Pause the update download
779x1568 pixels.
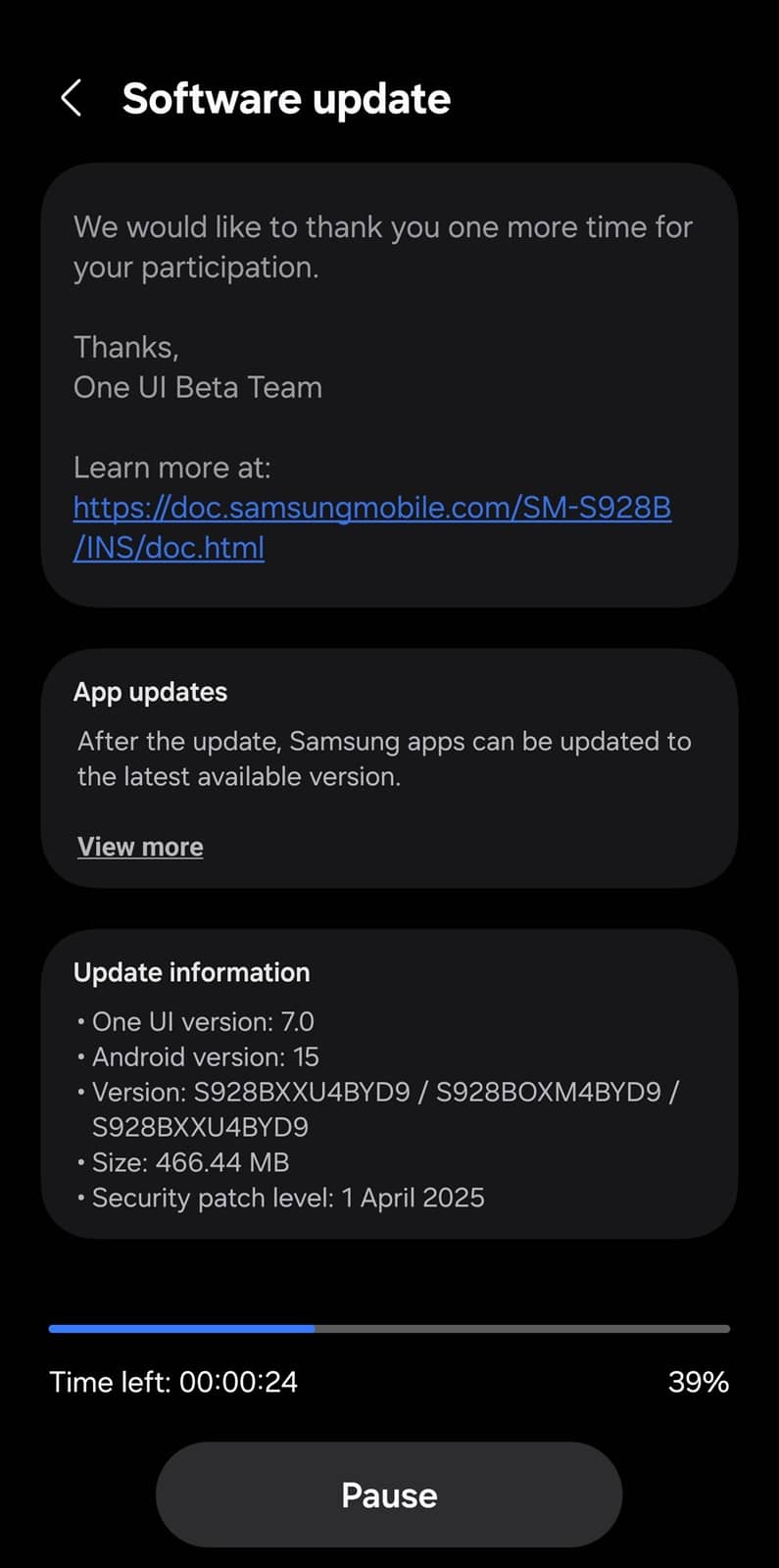(389, 1494)
